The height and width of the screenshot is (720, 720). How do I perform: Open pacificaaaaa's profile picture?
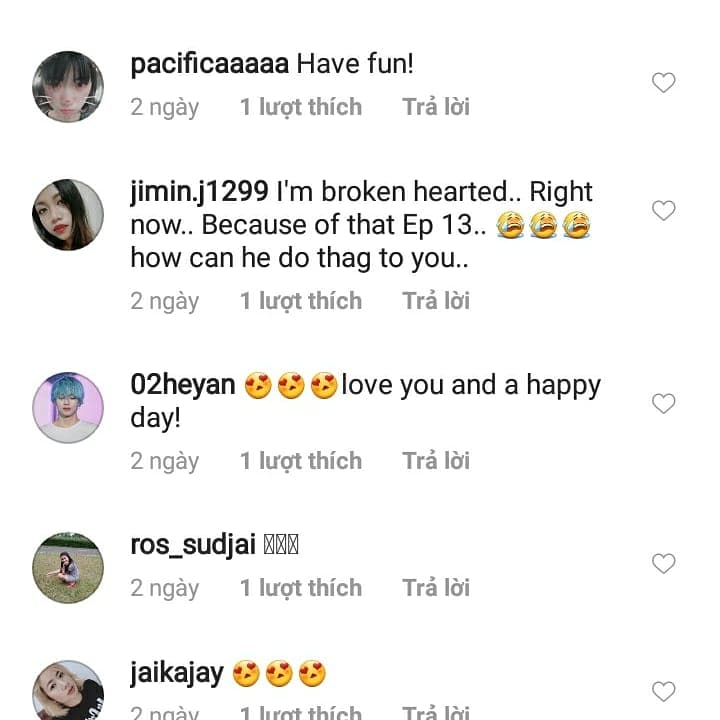[68, 86]
